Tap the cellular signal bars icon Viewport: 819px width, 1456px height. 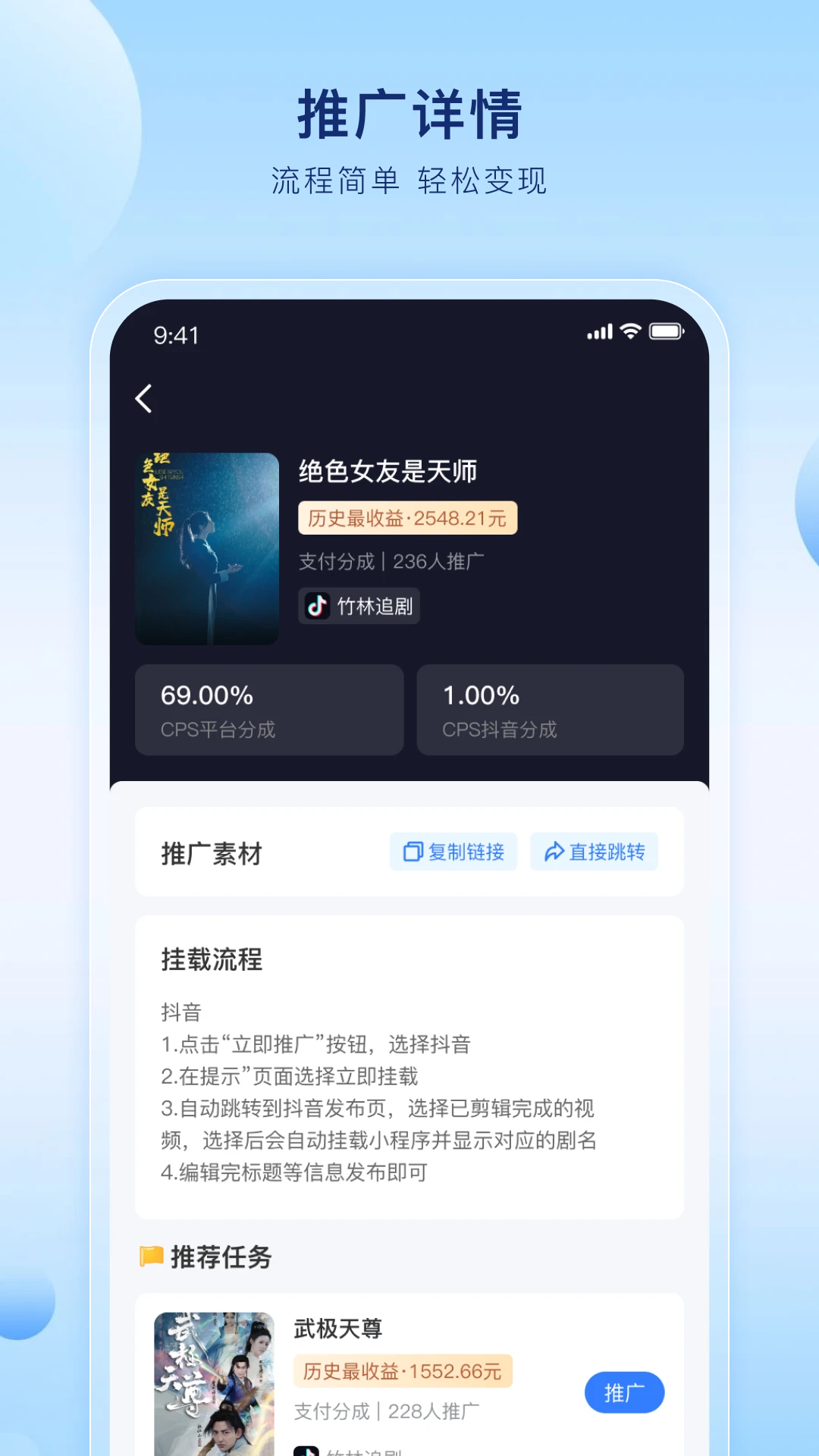pos(598,331)
